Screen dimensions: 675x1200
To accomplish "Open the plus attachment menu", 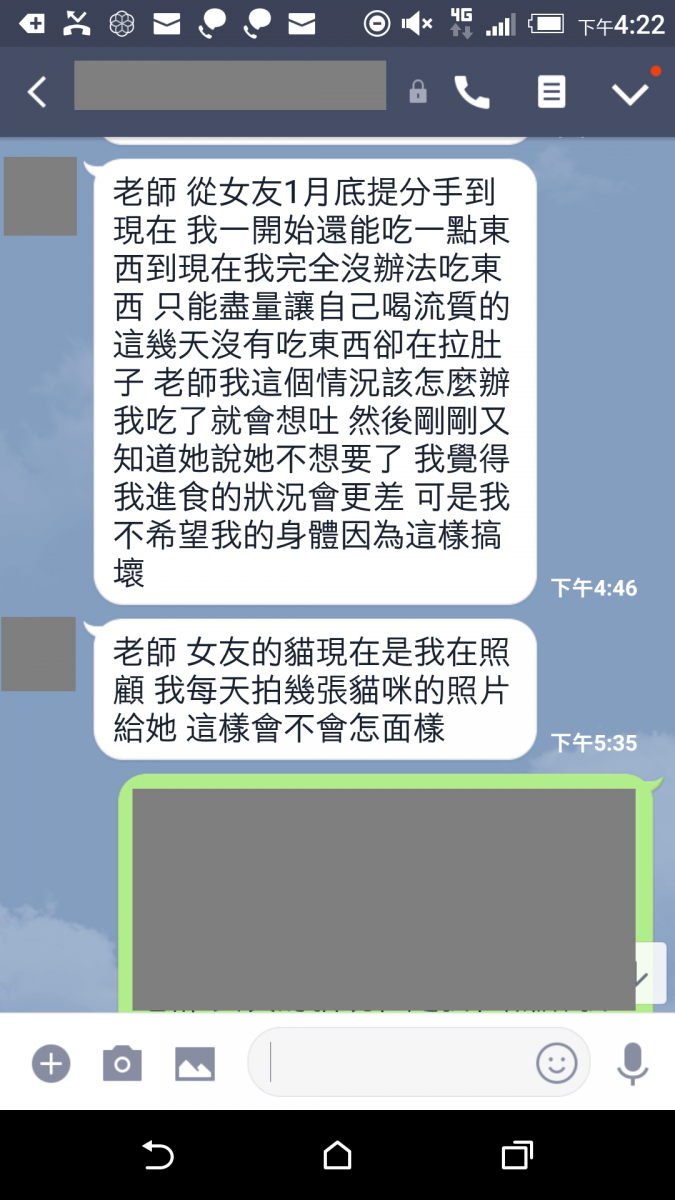I will 50,1063.
